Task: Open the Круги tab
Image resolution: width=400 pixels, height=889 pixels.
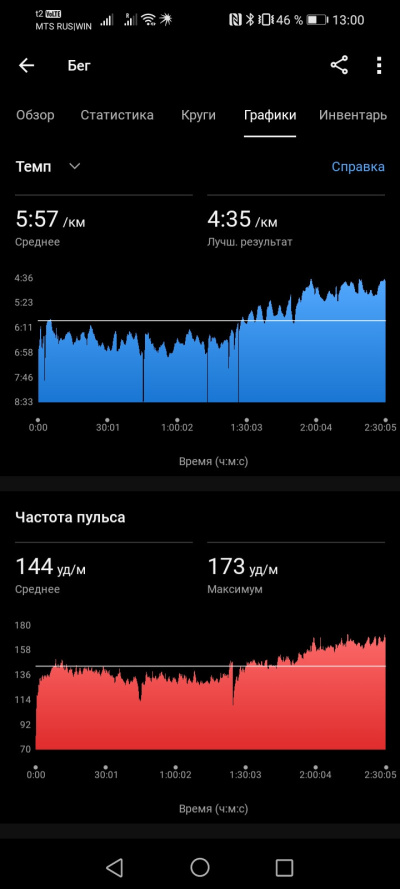Action: point(198,115)
